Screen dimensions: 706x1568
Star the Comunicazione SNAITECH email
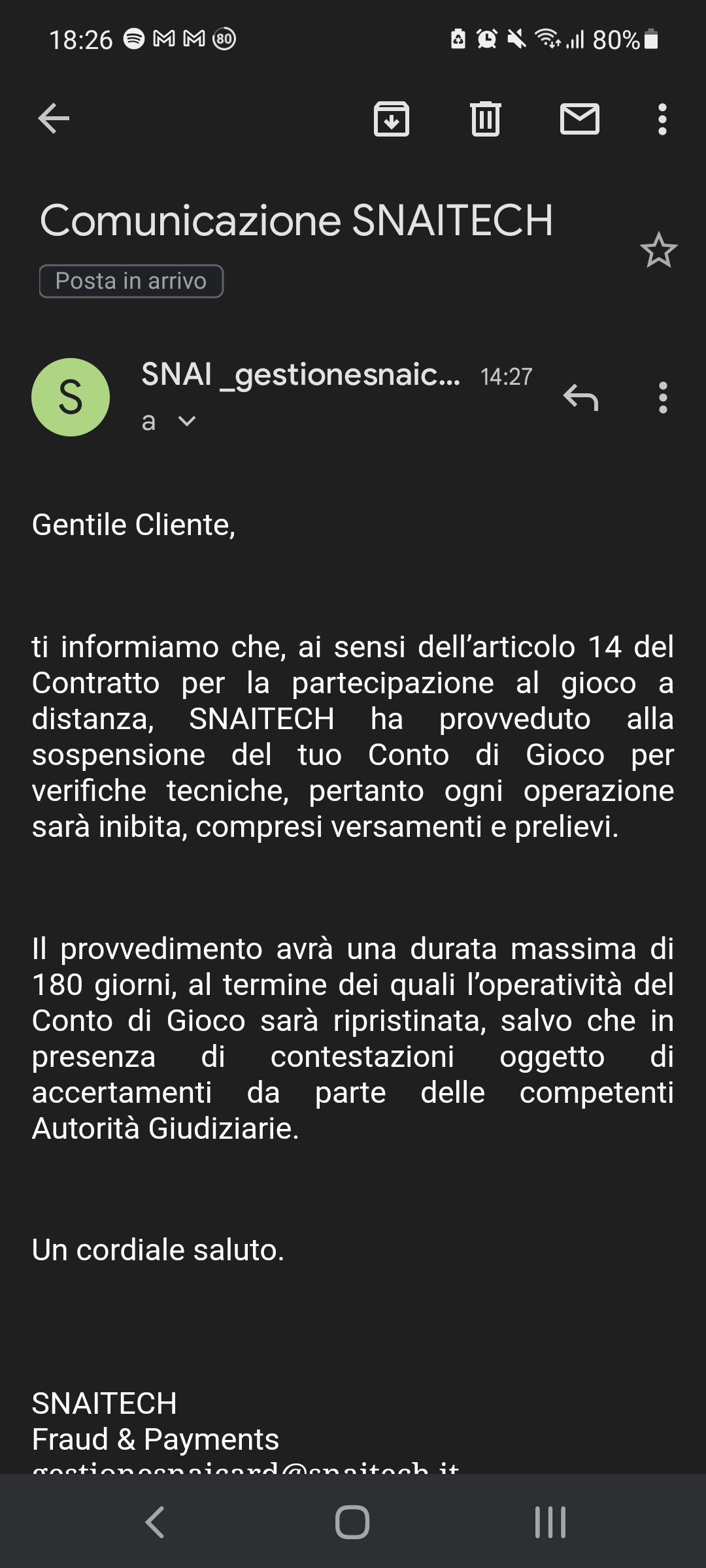658,250
